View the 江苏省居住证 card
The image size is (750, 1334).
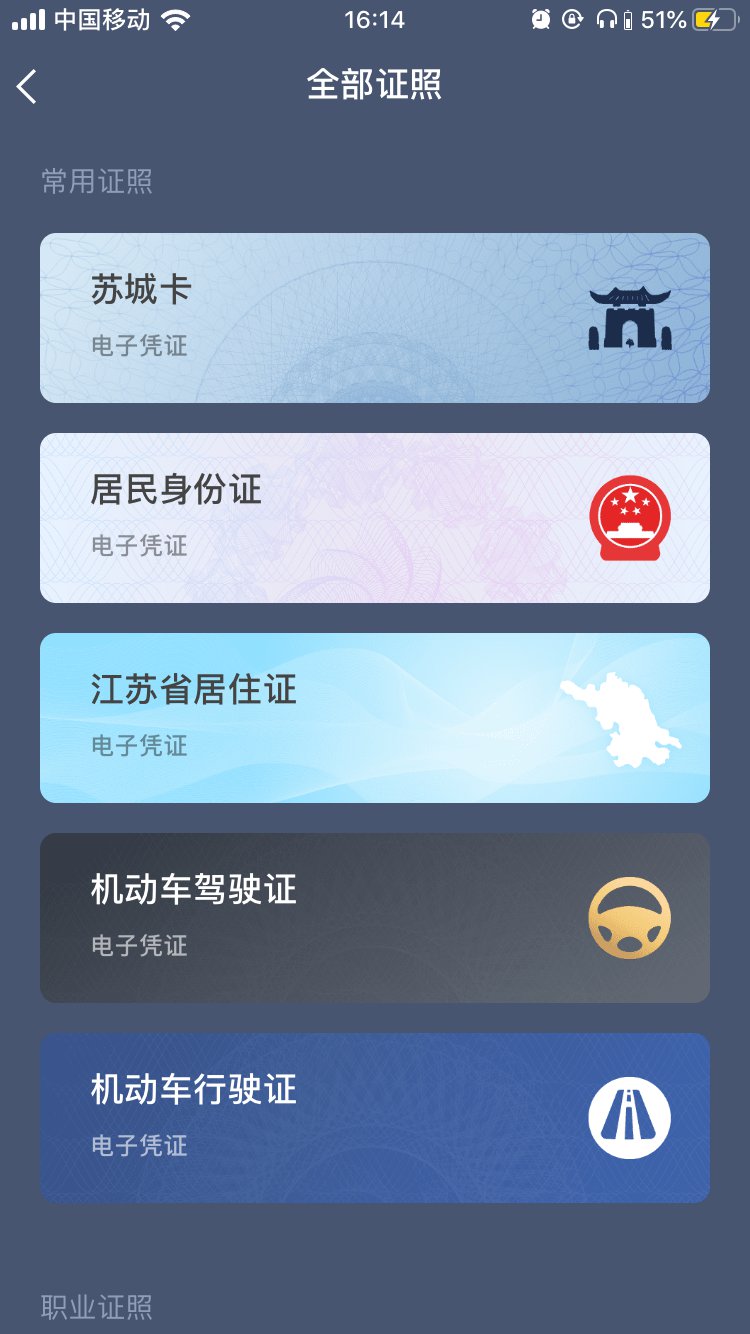coord(374,718)
